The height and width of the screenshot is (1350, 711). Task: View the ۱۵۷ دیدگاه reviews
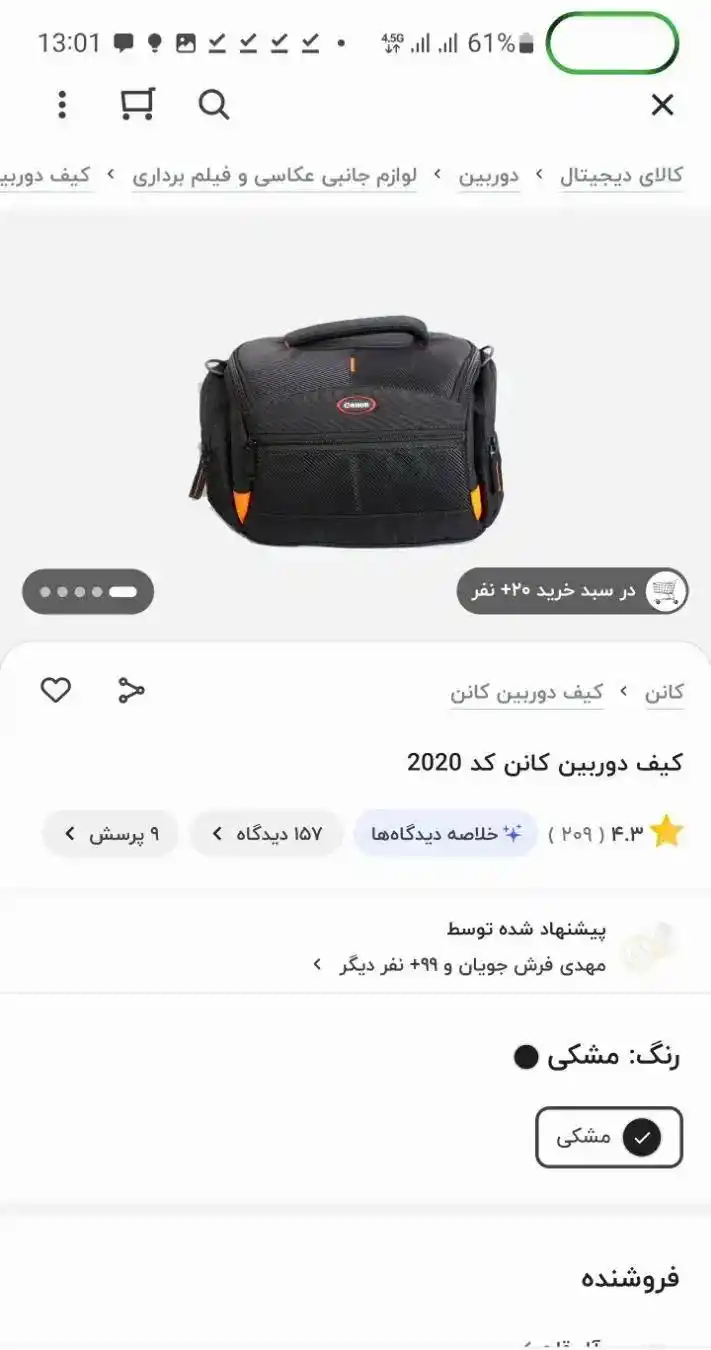(x=266, y=834)
